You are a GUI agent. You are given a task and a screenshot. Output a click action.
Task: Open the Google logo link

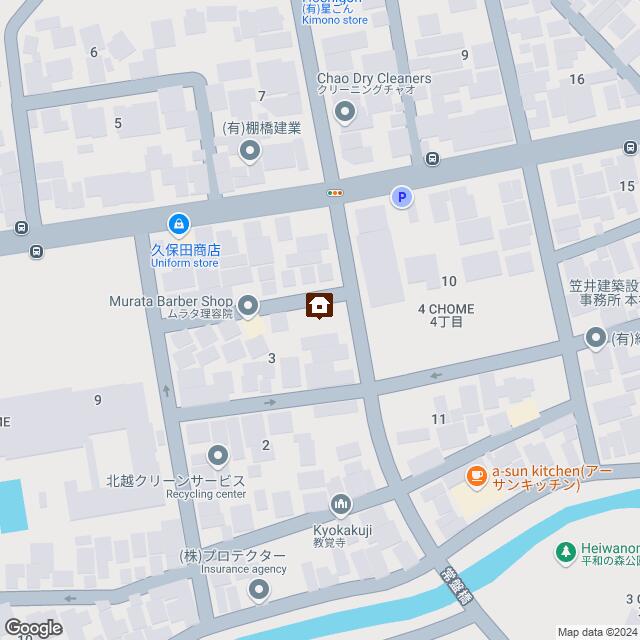tap(32, 627)
